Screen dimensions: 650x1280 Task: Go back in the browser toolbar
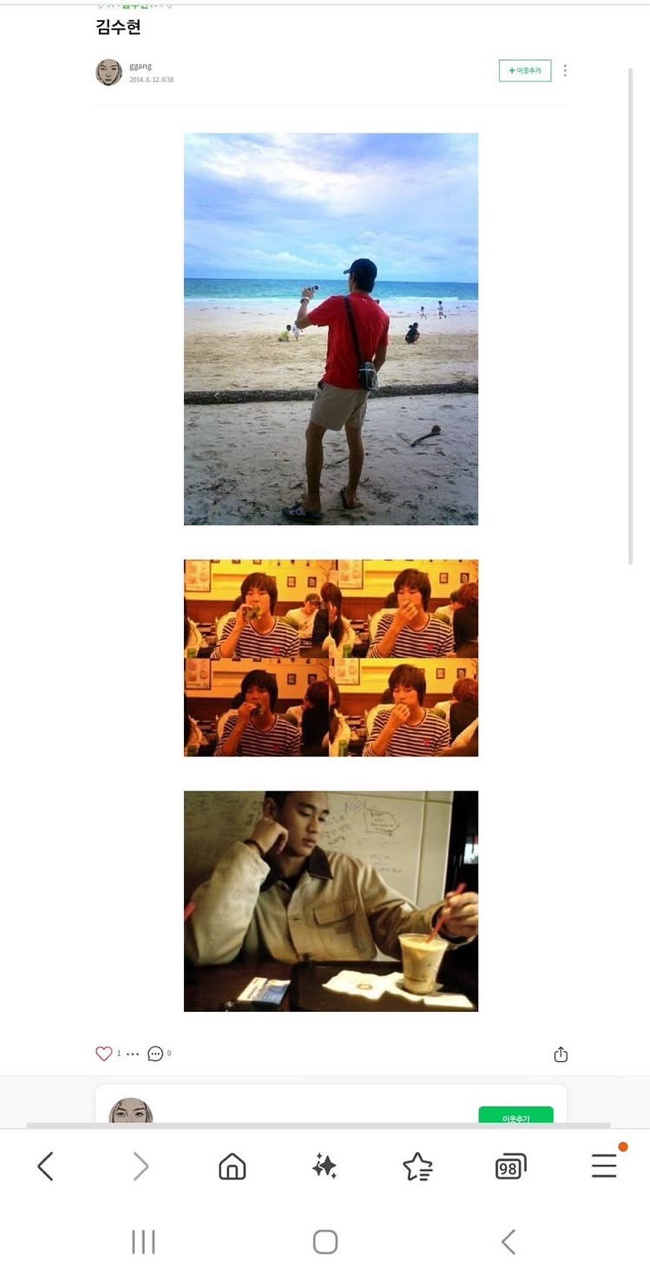45,1166
